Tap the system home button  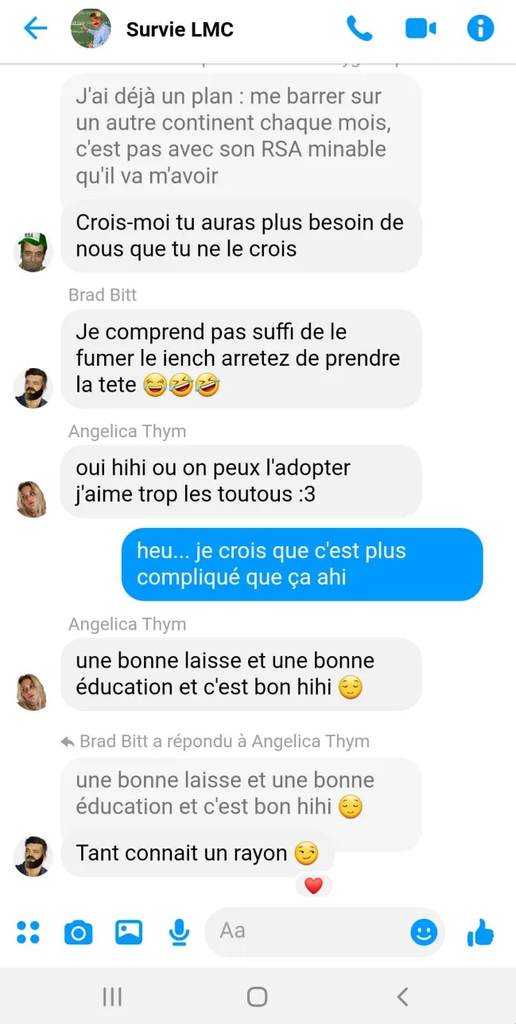tap(257, 997)
